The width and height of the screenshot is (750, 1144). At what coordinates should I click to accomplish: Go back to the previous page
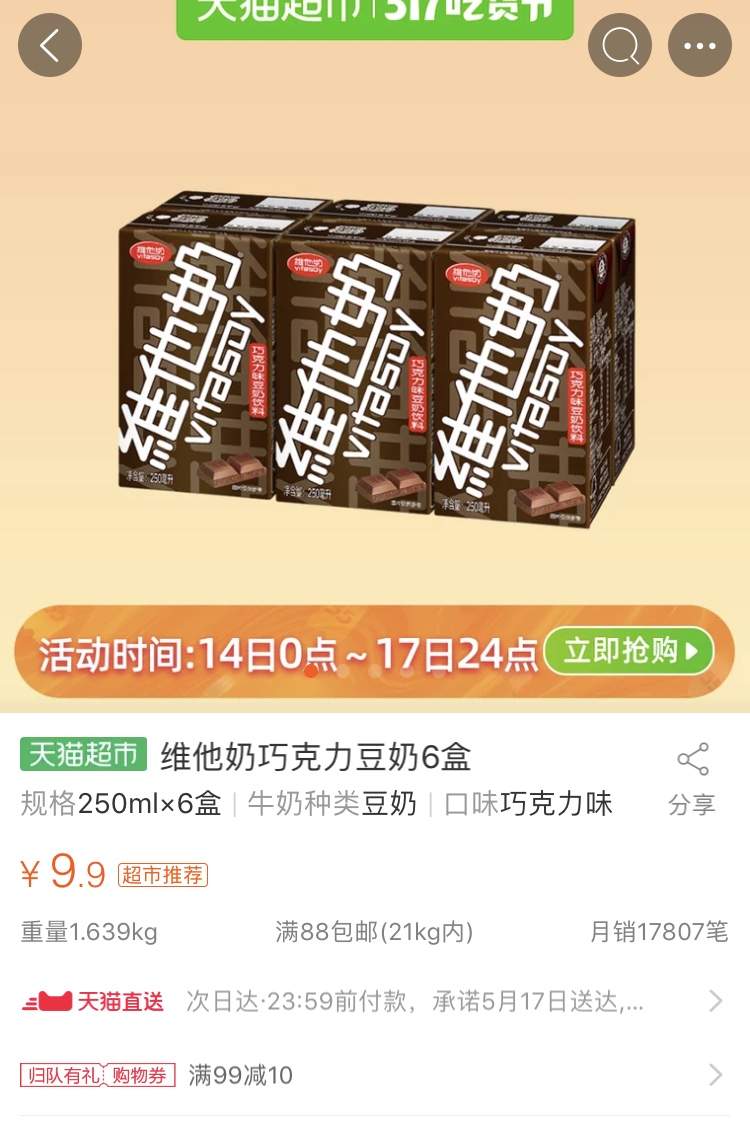[49, 45]
